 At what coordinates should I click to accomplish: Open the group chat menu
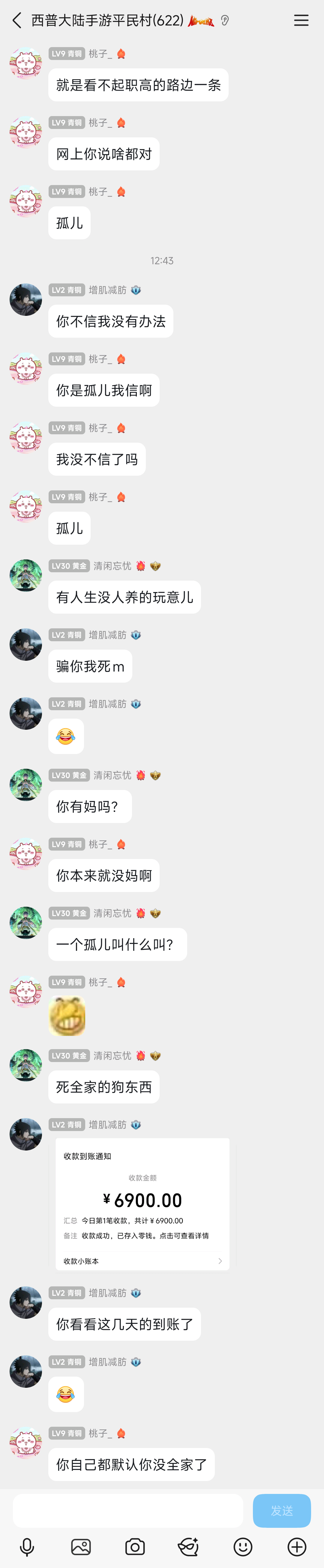click(301, 21)
